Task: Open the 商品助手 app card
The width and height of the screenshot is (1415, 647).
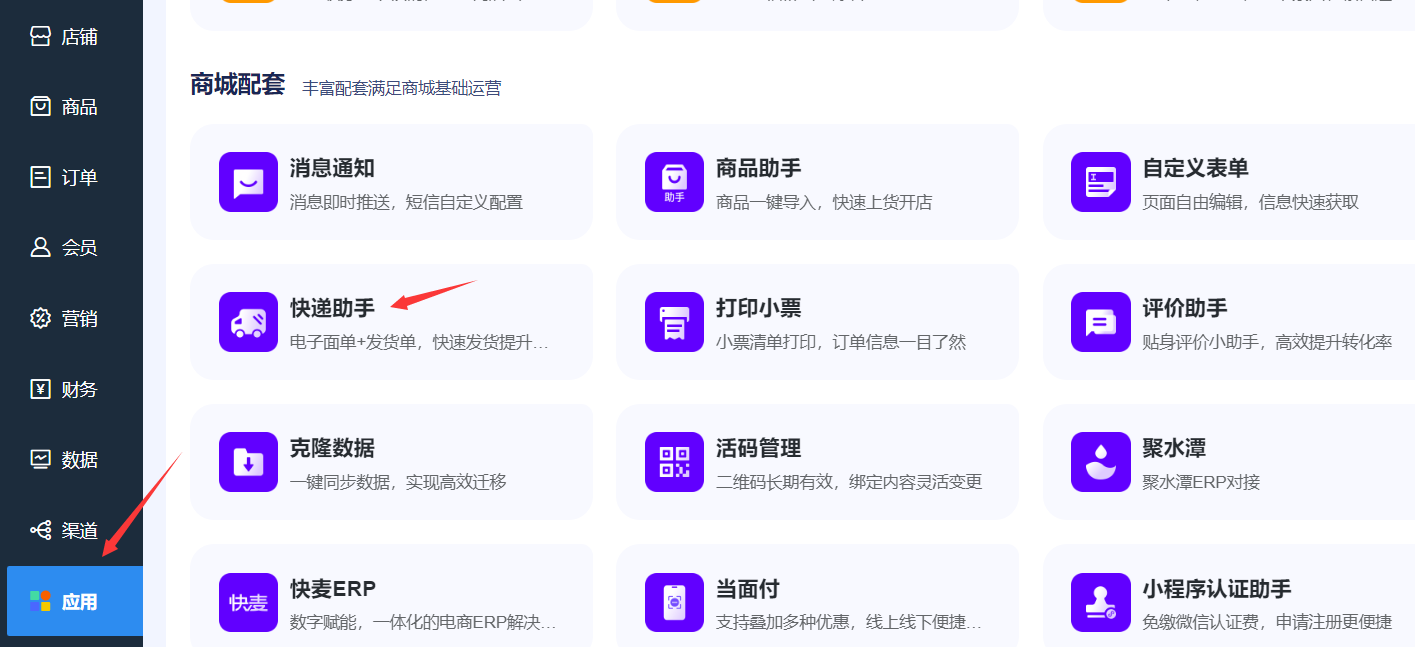Action: (x=816, y=182)
